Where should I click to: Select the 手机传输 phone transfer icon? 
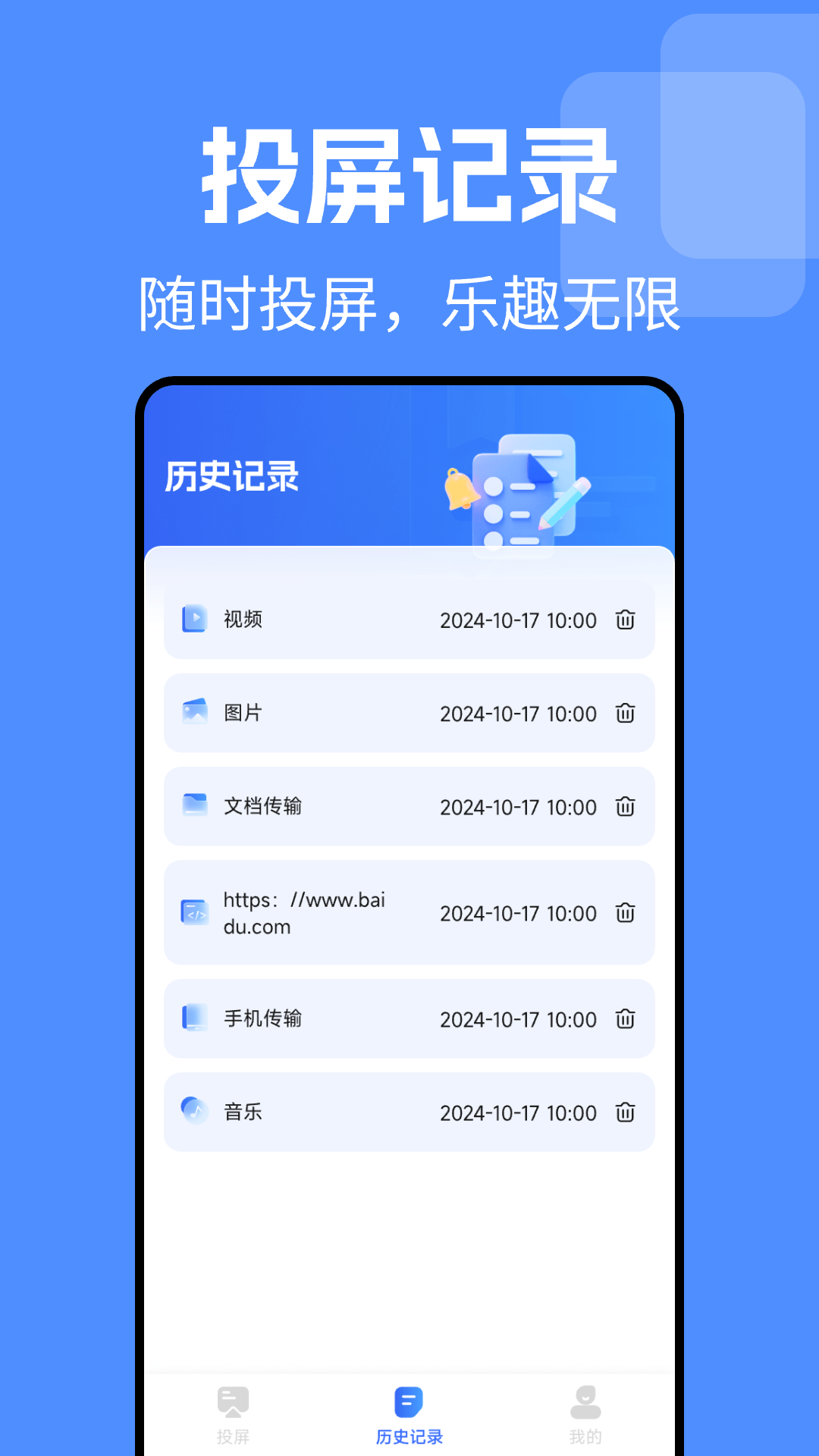point(194,1019)
